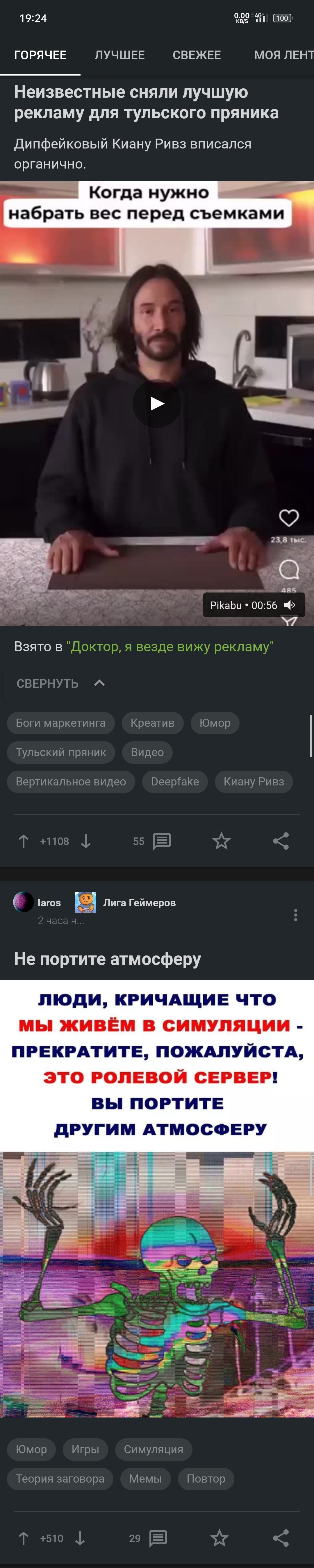Open the МОЯ ЛЕНТА tab
The height and width of the screenshot is (1568, 314).
click(283, 56)
